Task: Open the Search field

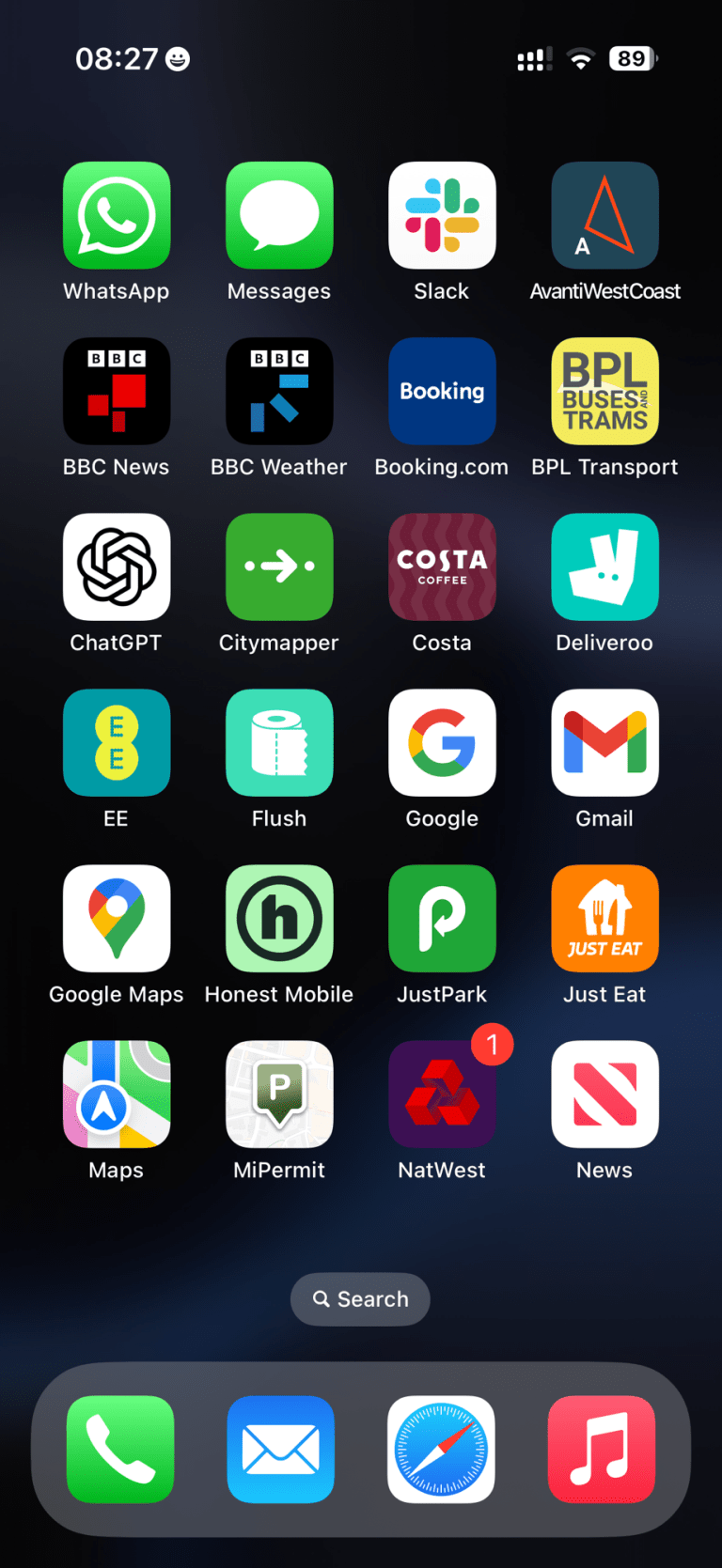Action: (x=359, y=1298)
